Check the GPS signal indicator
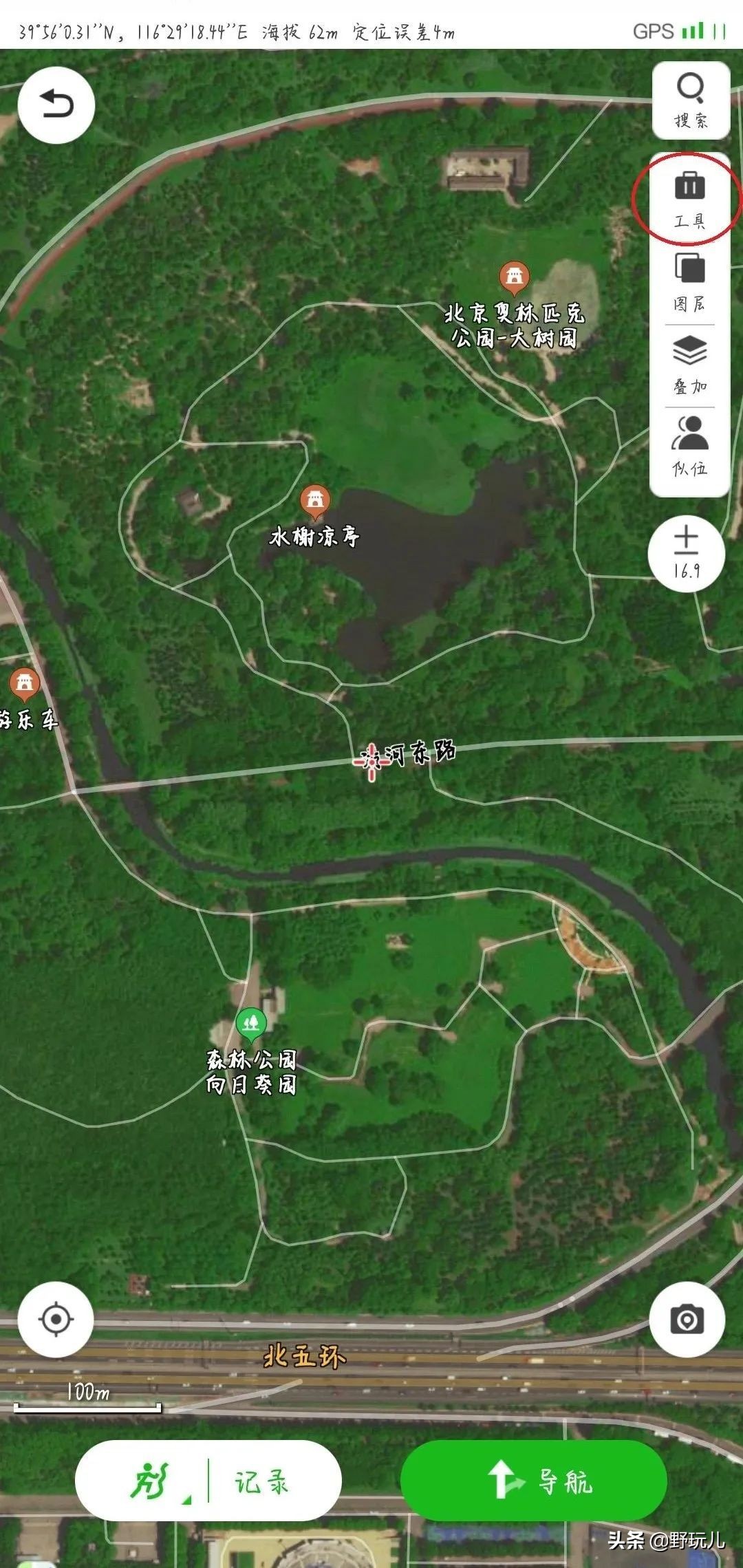 [x=681, y=29]
